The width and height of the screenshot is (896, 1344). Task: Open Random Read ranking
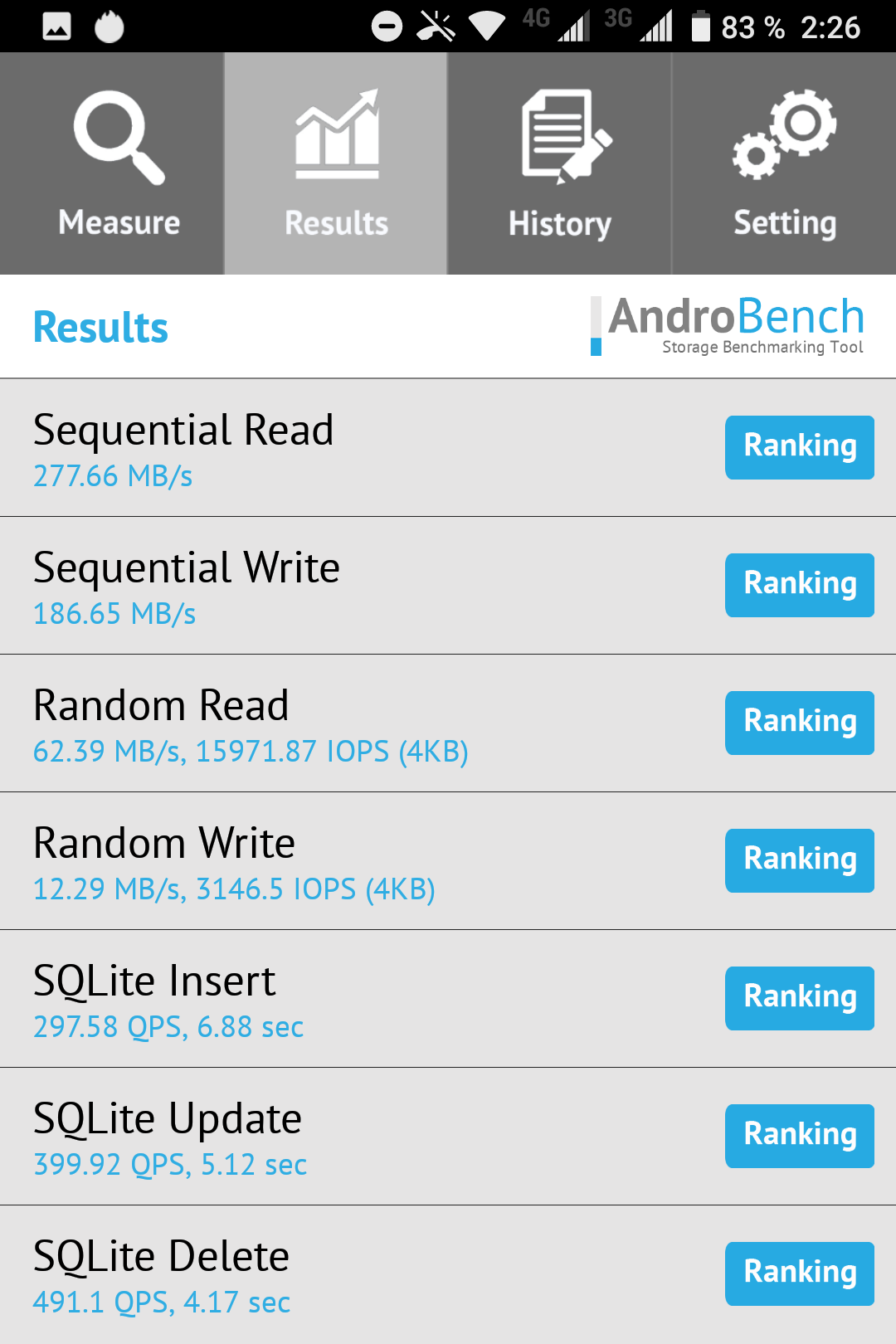click(799, 723)
